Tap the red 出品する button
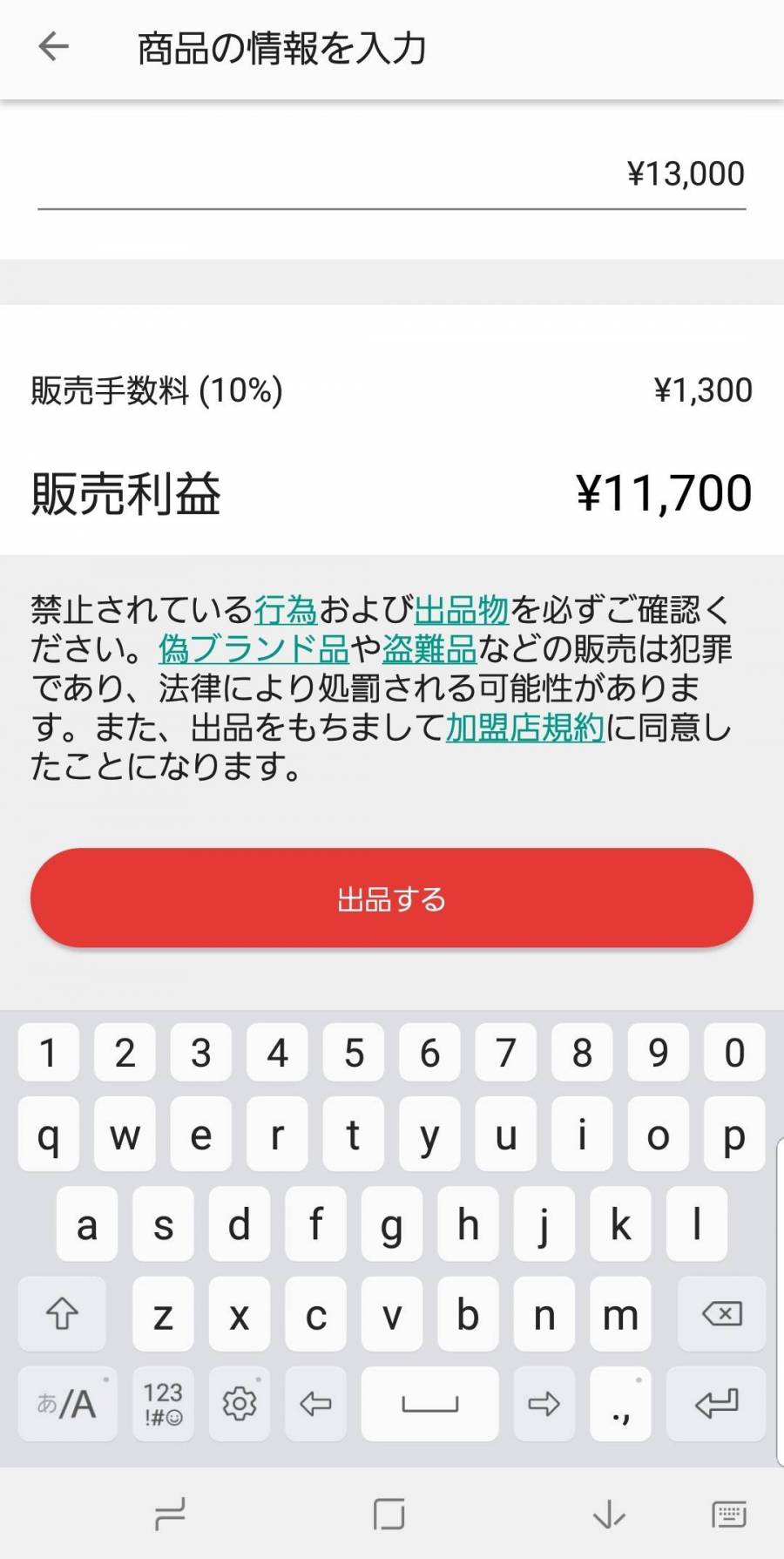Screen dimensions: 784x1559 click(x=392, y=898)
